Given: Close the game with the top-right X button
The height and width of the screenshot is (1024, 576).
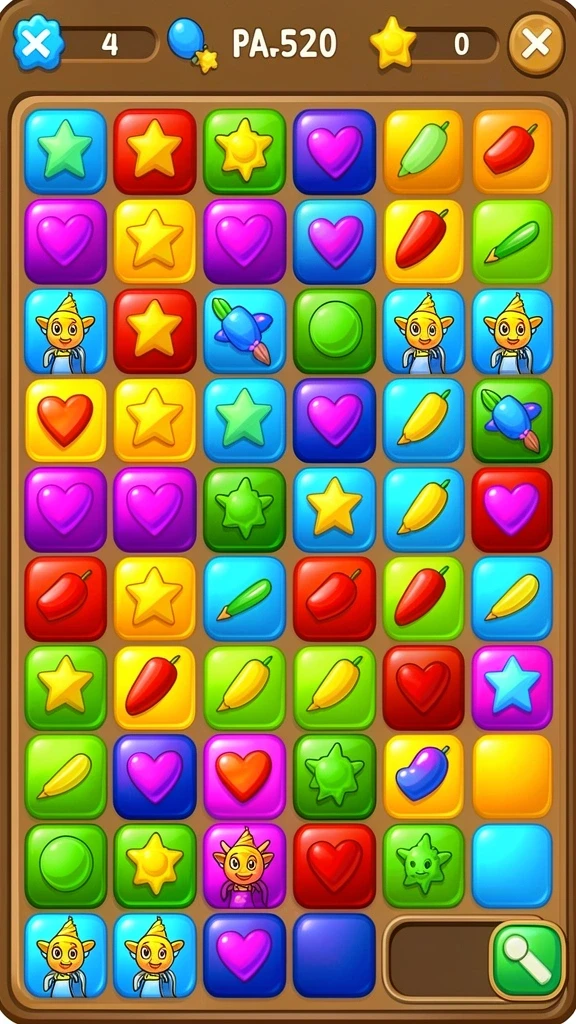Looking at the screenshot, I should pyautogui.click(x=536, y=44).
